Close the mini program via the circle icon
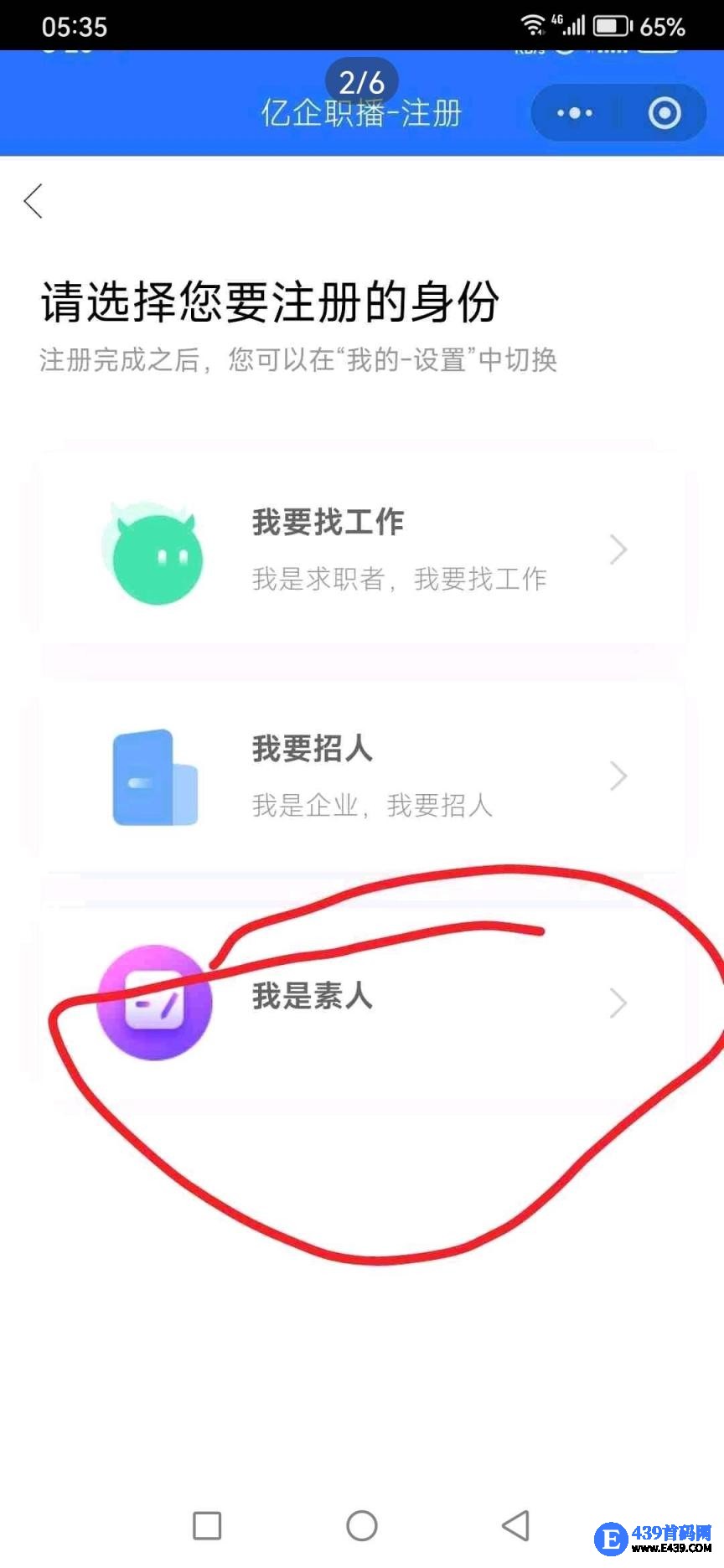This screenshot has width=724, height=1568. [665, 113]
